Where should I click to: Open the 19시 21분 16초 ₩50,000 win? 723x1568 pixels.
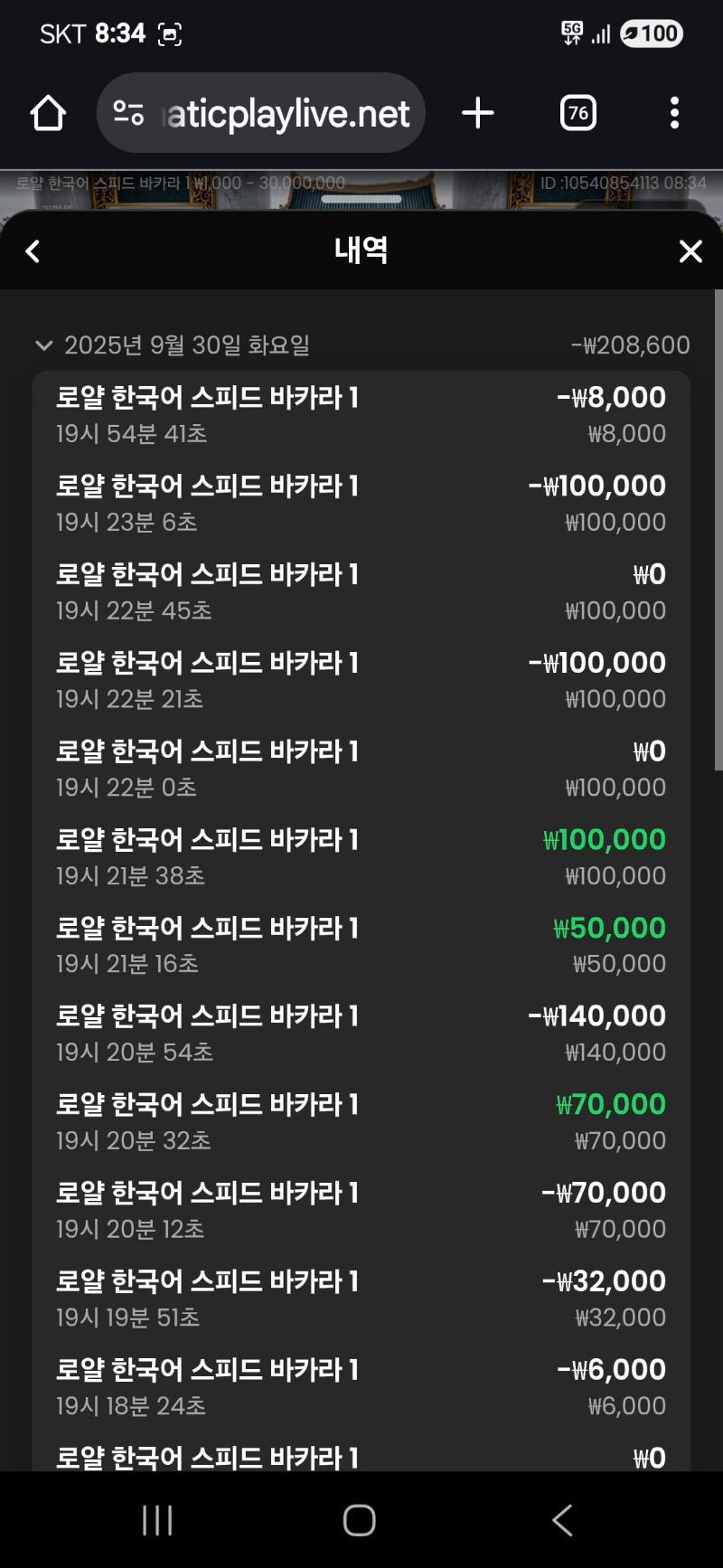pyautogui.click(x=361, y=945)
